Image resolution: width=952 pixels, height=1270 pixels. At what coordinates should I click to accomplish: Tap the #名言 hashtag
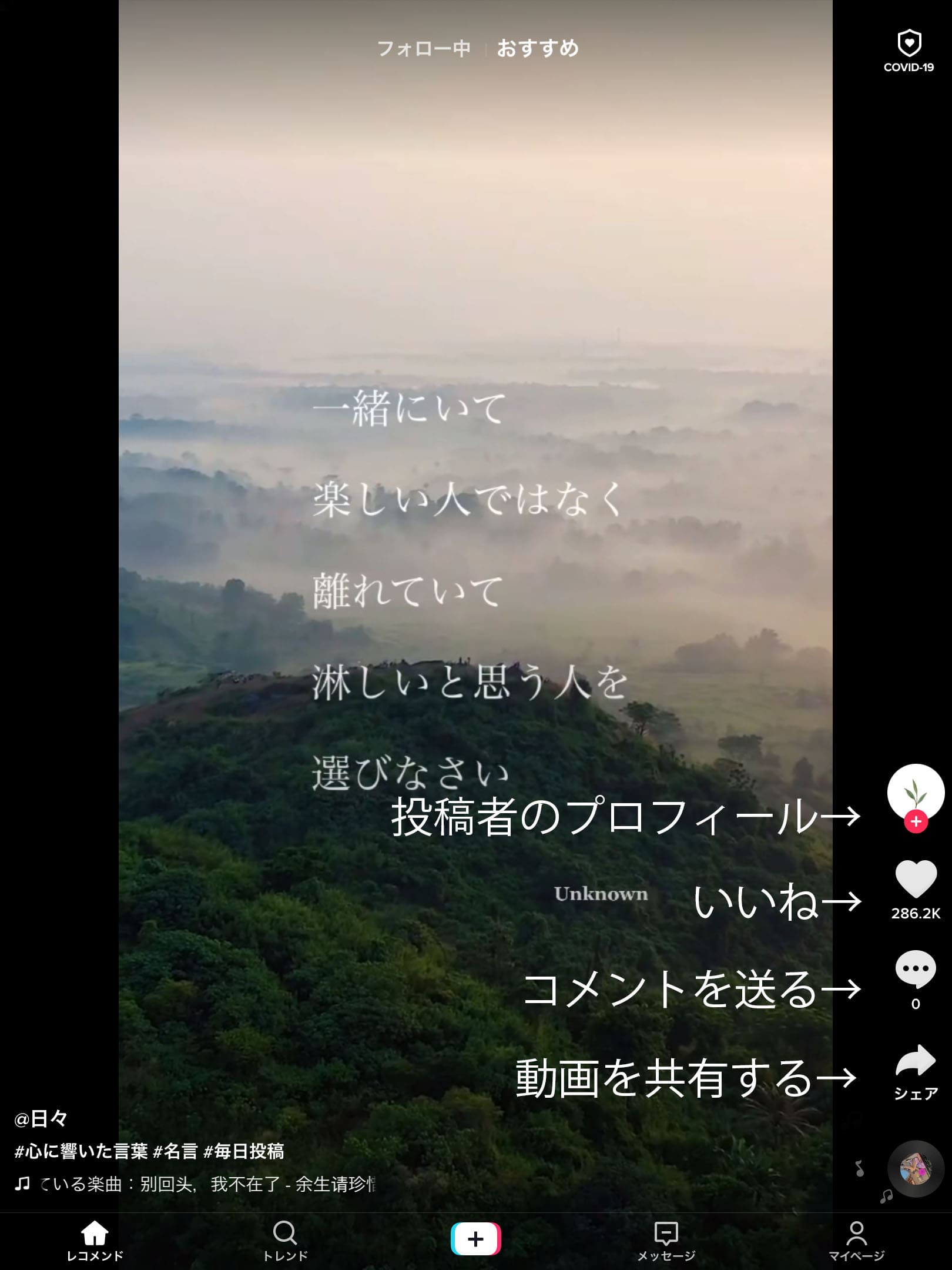(175, 1151)
